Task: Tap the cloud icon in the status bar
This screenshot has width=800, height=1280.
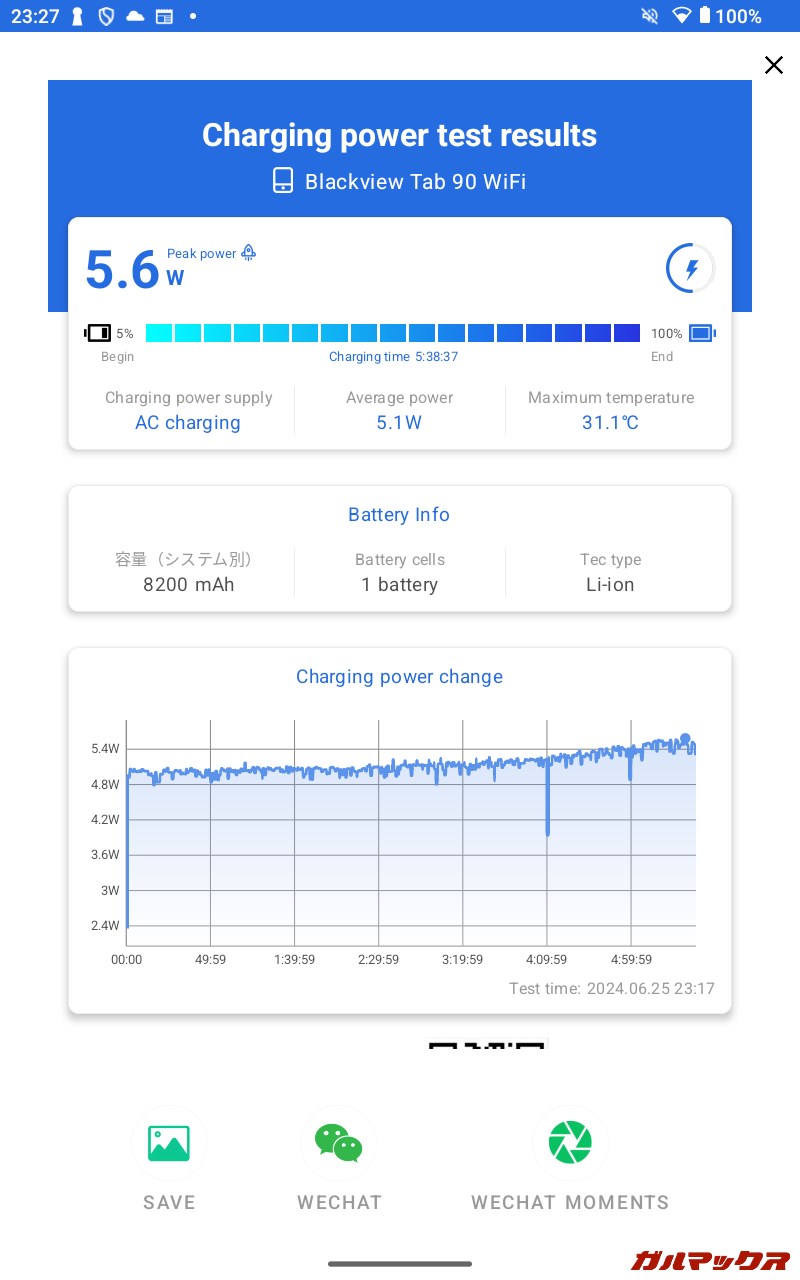Action: pos(135,16)
